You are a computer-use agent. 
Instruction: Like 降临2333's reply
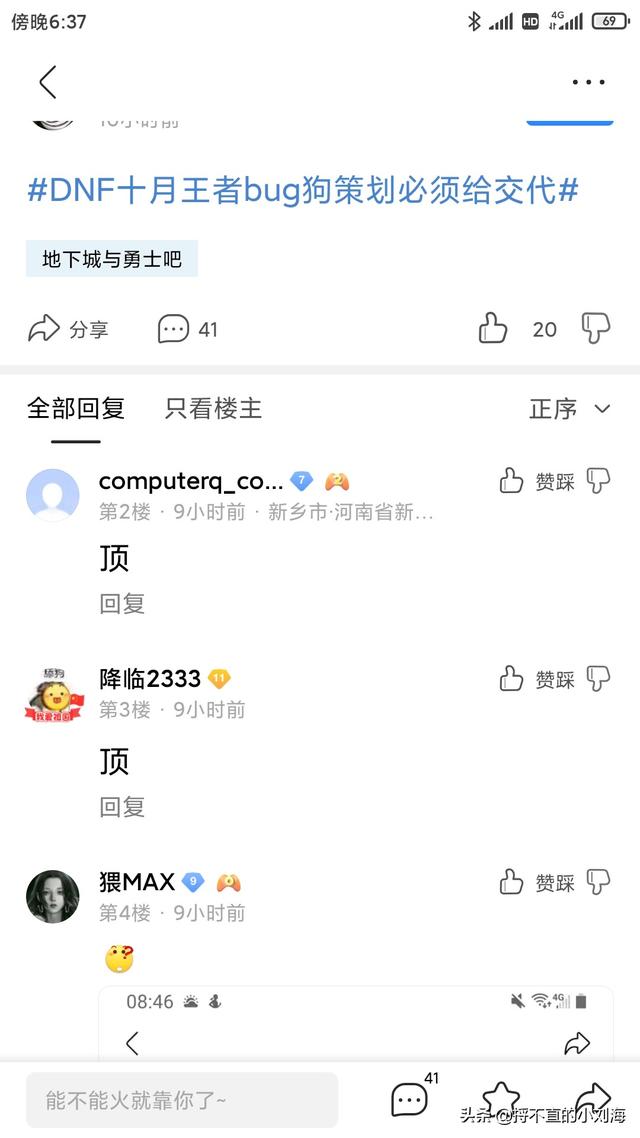pyautogui.click(x=512, y=679)
